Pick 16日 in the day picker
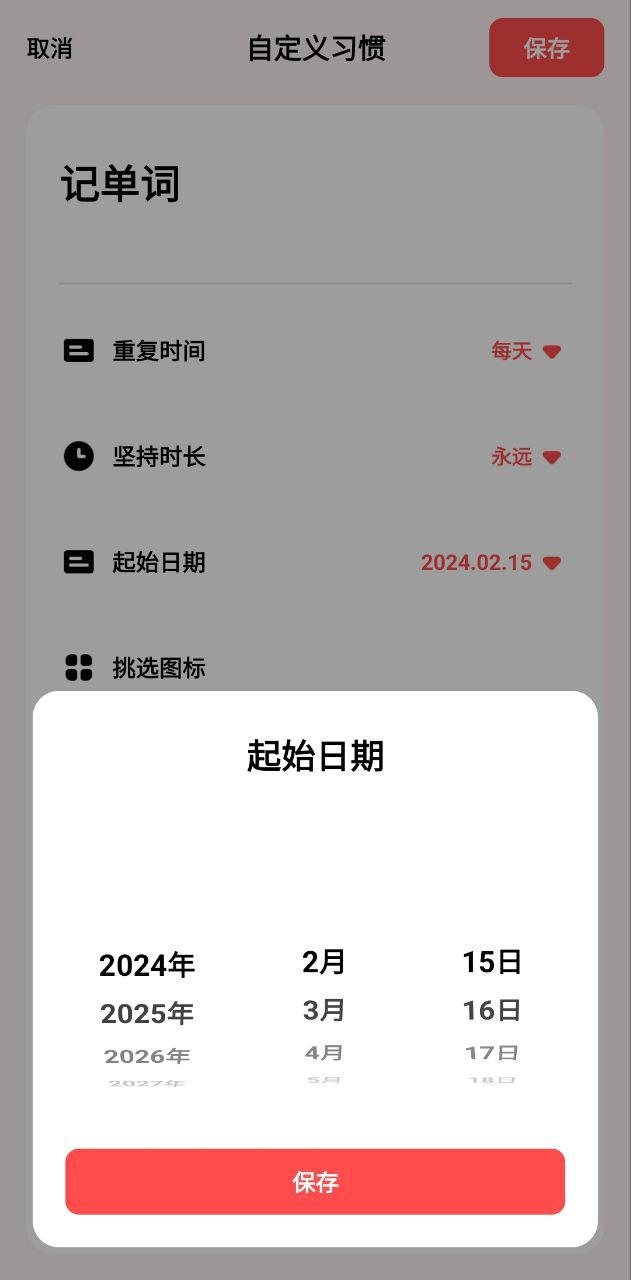The width and height of the screenshot is (631, 1280). (x=491, y=1010)
